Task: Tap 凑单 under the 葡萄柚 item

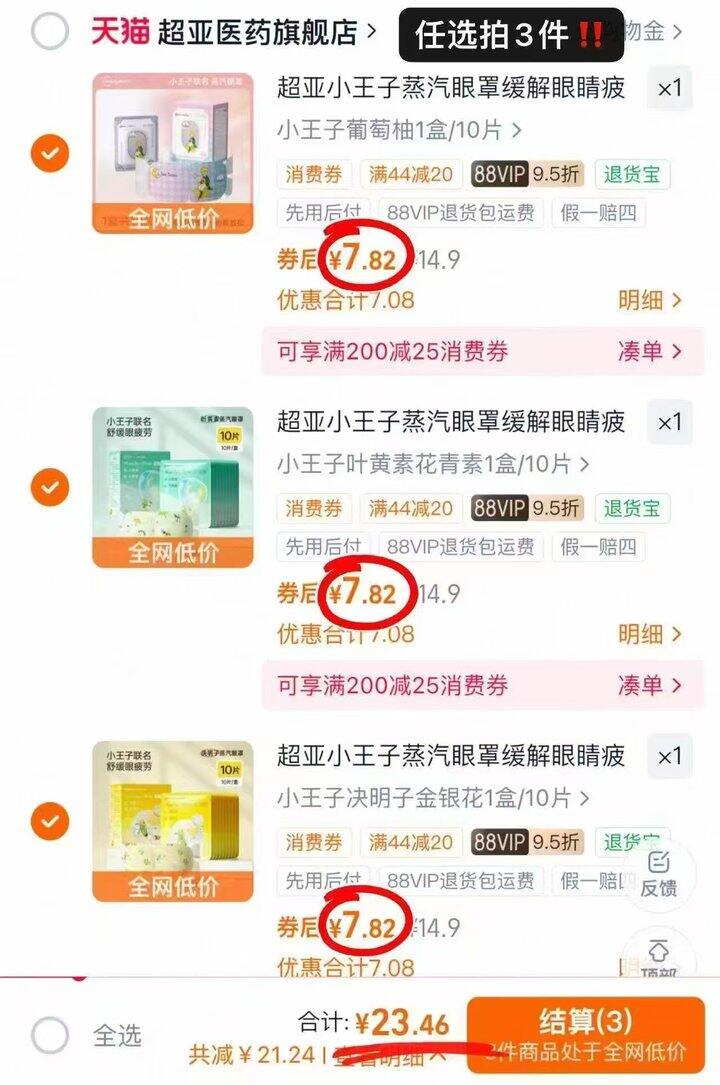Action: tap(649, 352)
